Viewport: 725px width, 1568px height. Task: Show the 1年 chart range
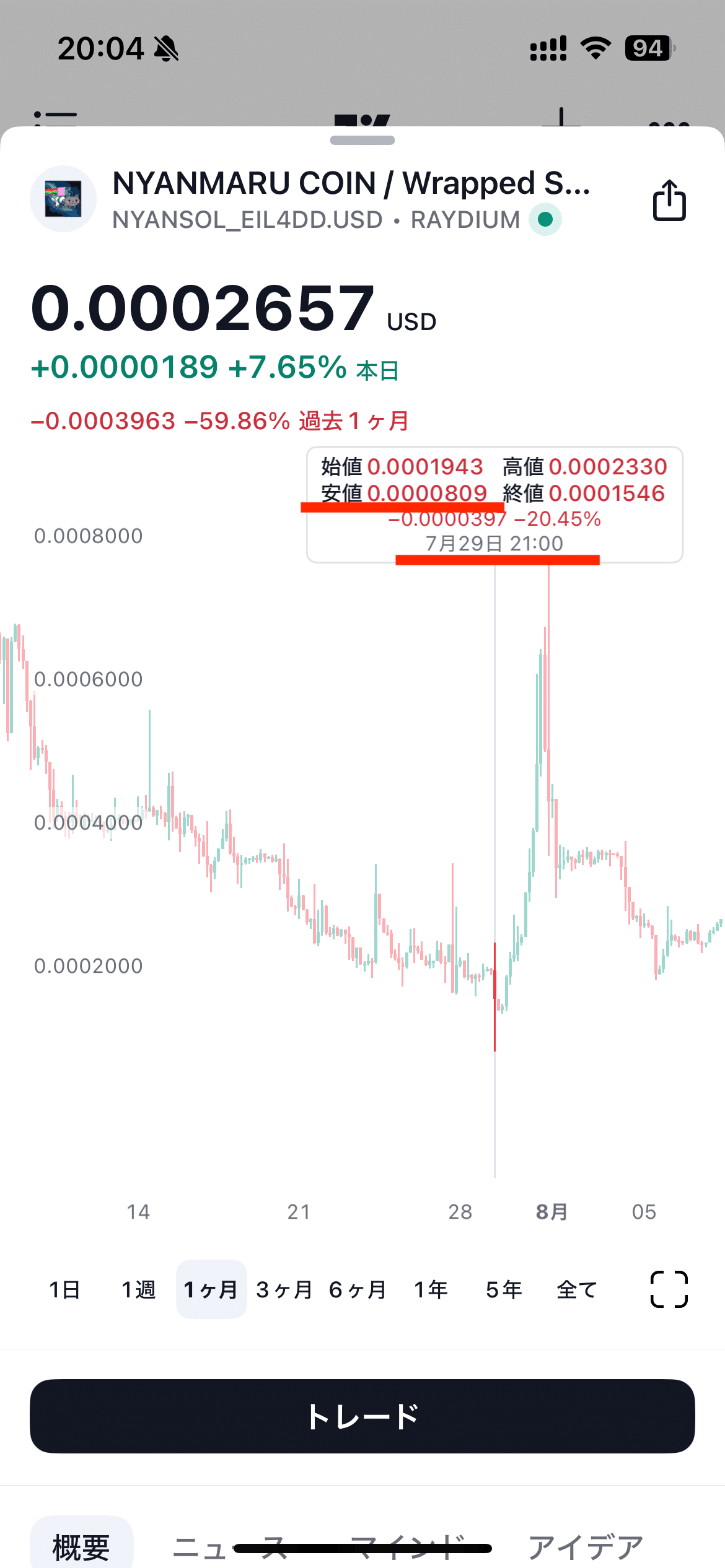coord(431,1290)
